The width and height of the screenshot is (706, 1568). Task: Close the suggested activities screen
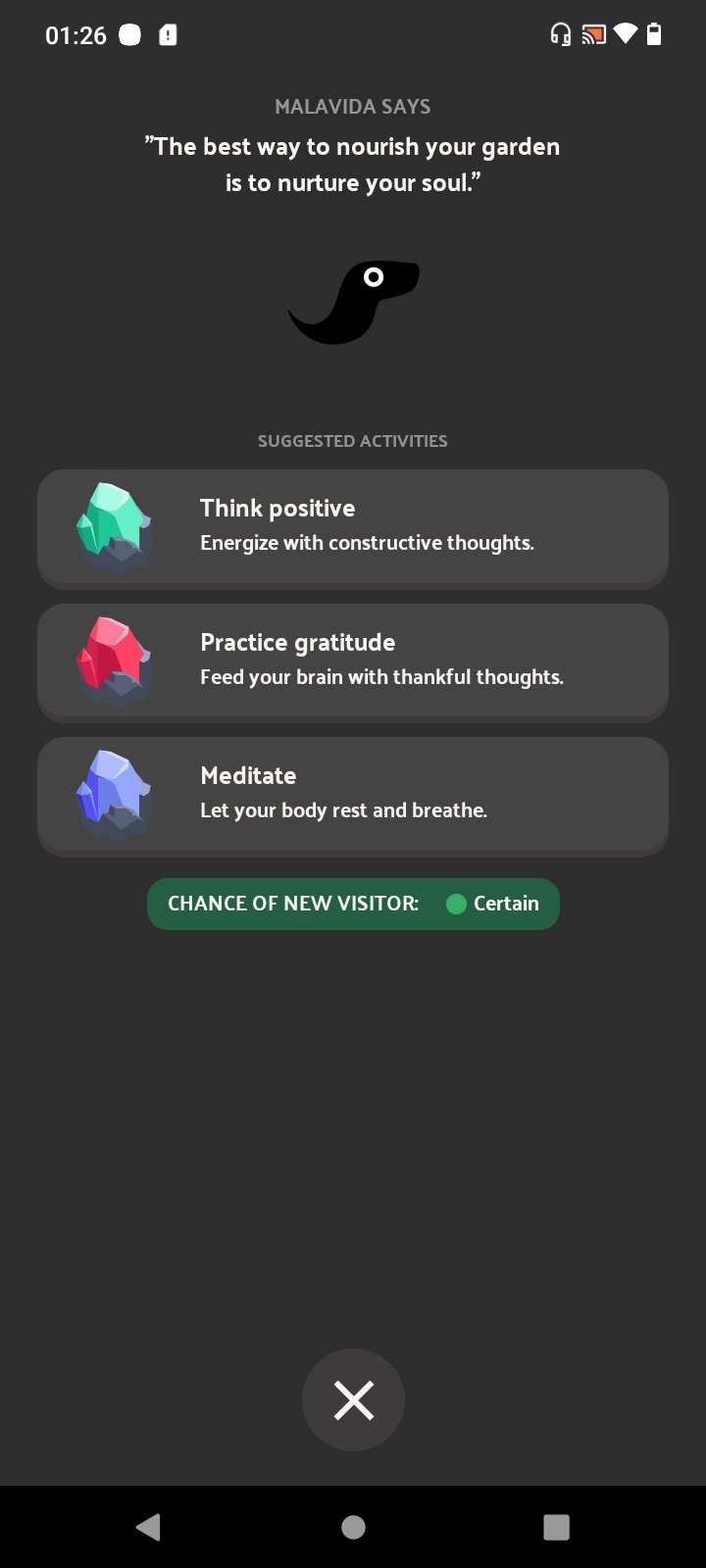point(353,1399)
